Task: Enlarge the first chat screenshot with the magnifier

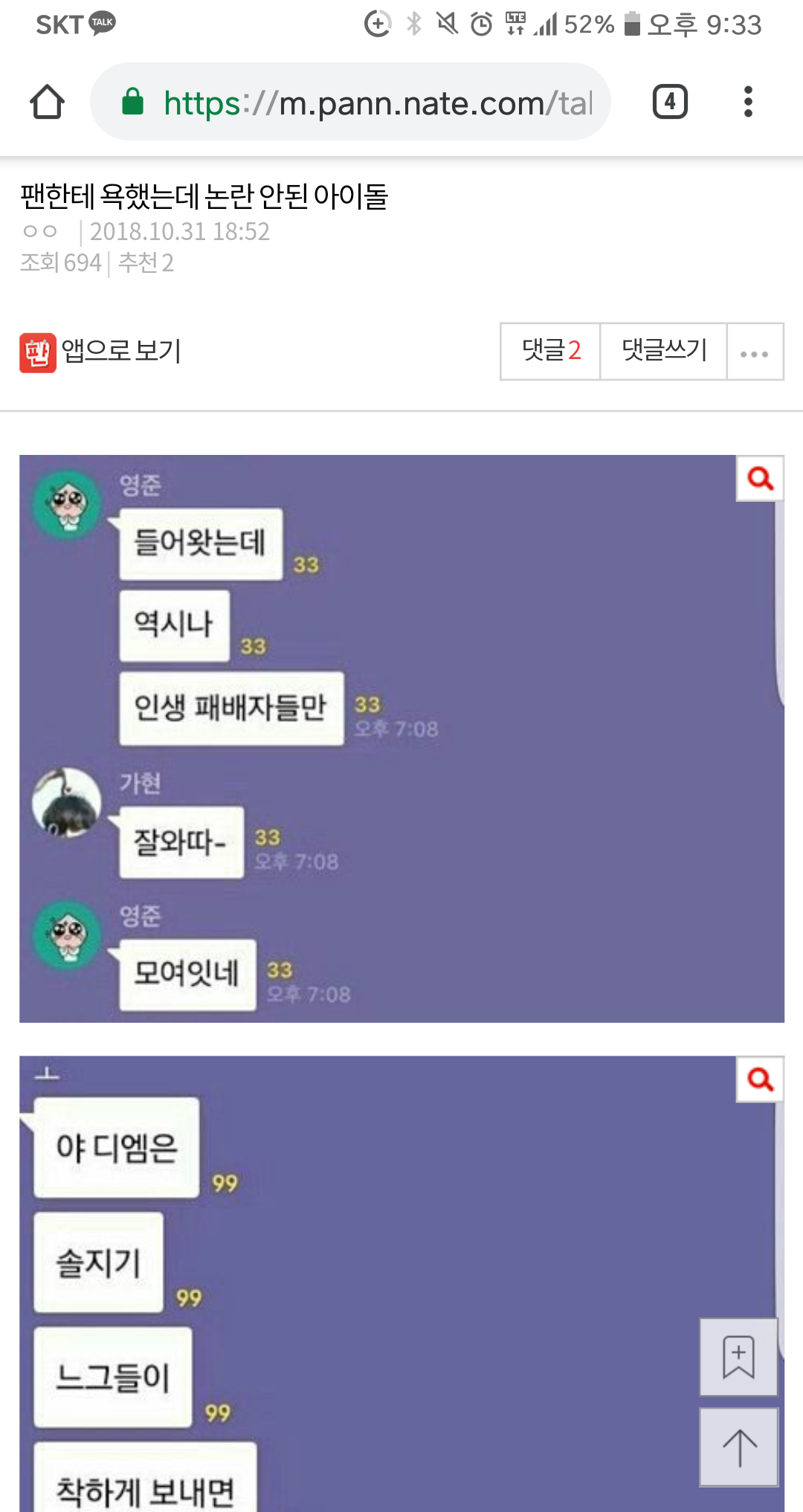Action: coord(760,479)
